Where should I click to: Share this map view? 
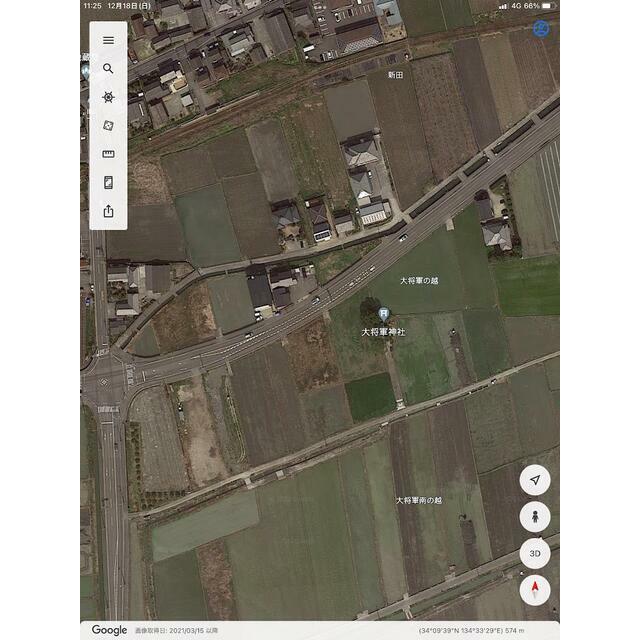(x=108, y=211)
